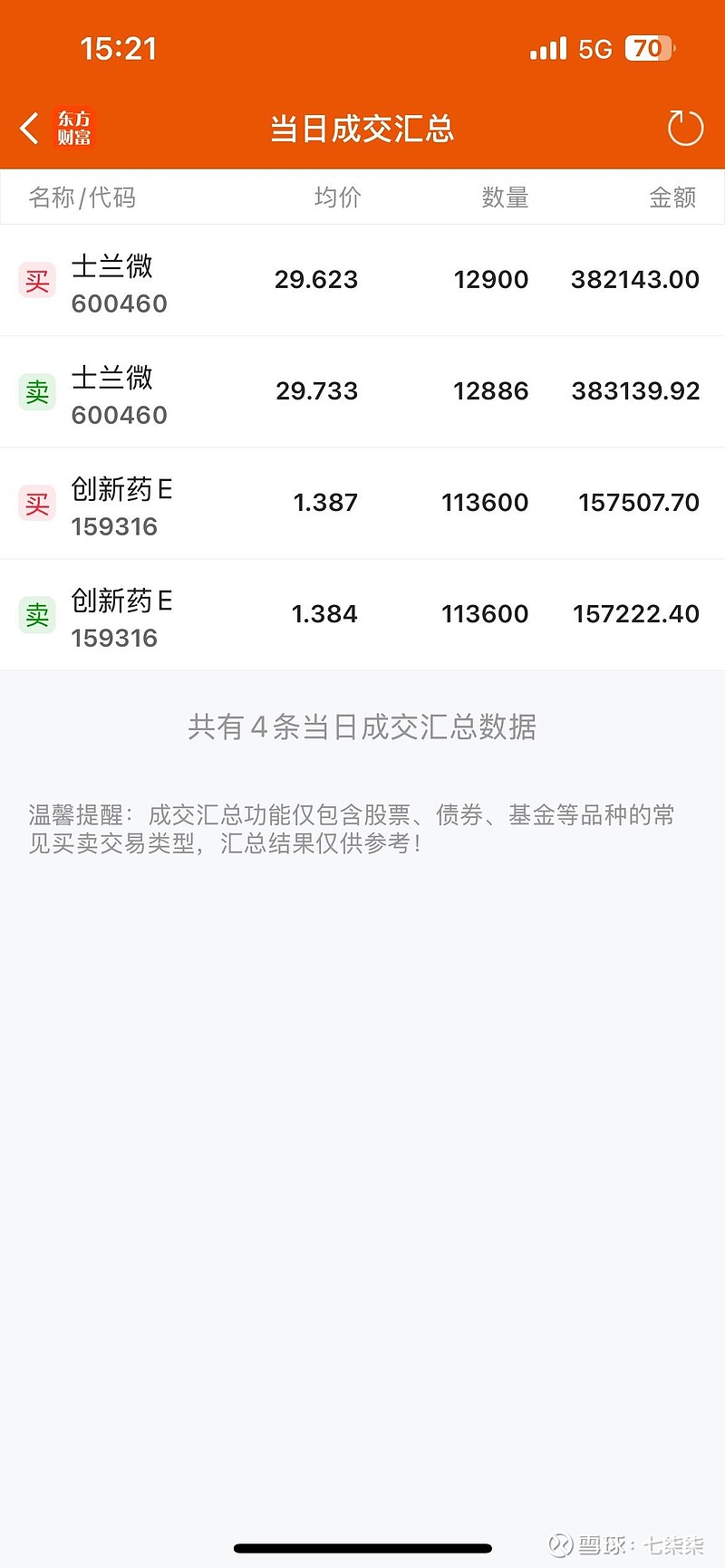Viewport: 725px width, 1568px height.
Task: Open the 士兰微 buy record details
Action: [362, 280]
